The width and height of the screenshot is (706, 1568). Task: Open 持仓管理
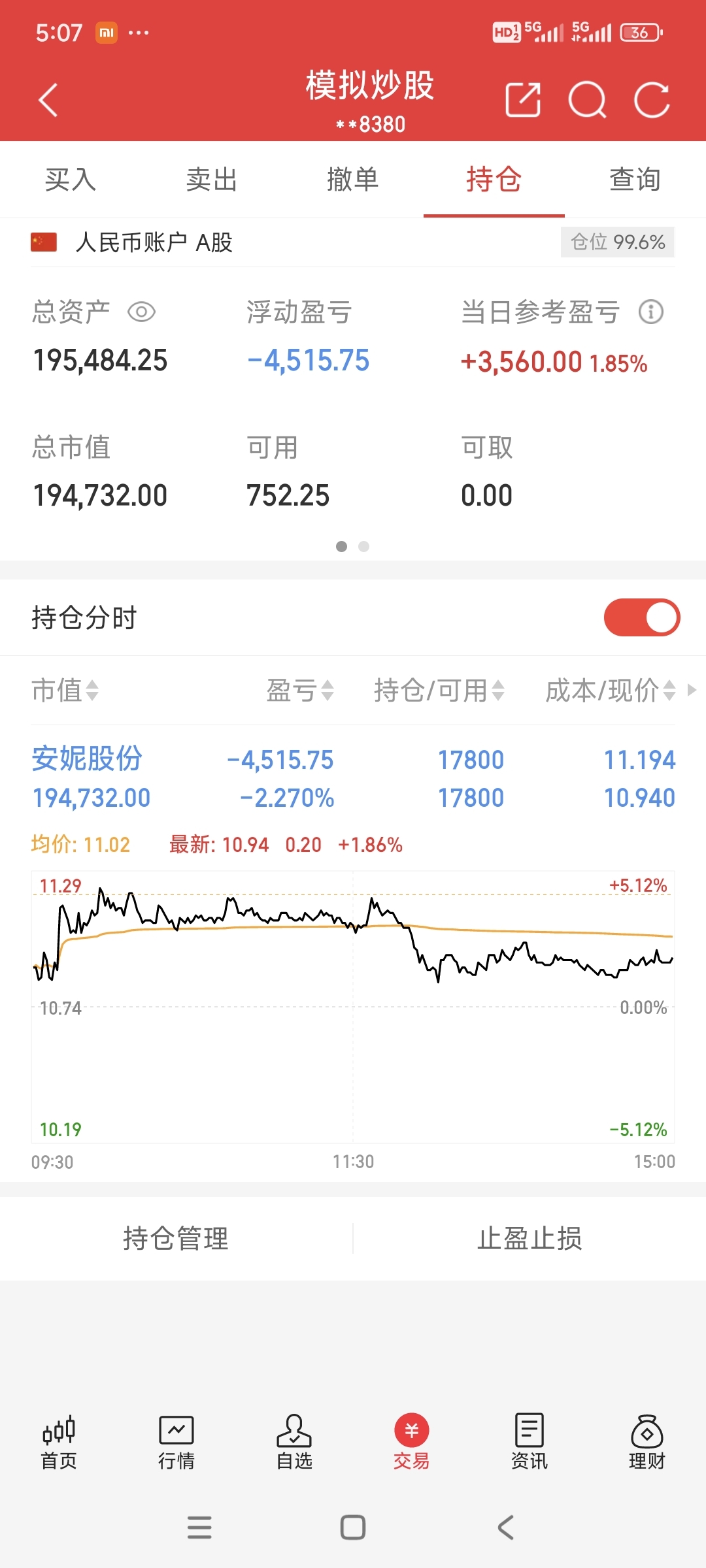176,1238
